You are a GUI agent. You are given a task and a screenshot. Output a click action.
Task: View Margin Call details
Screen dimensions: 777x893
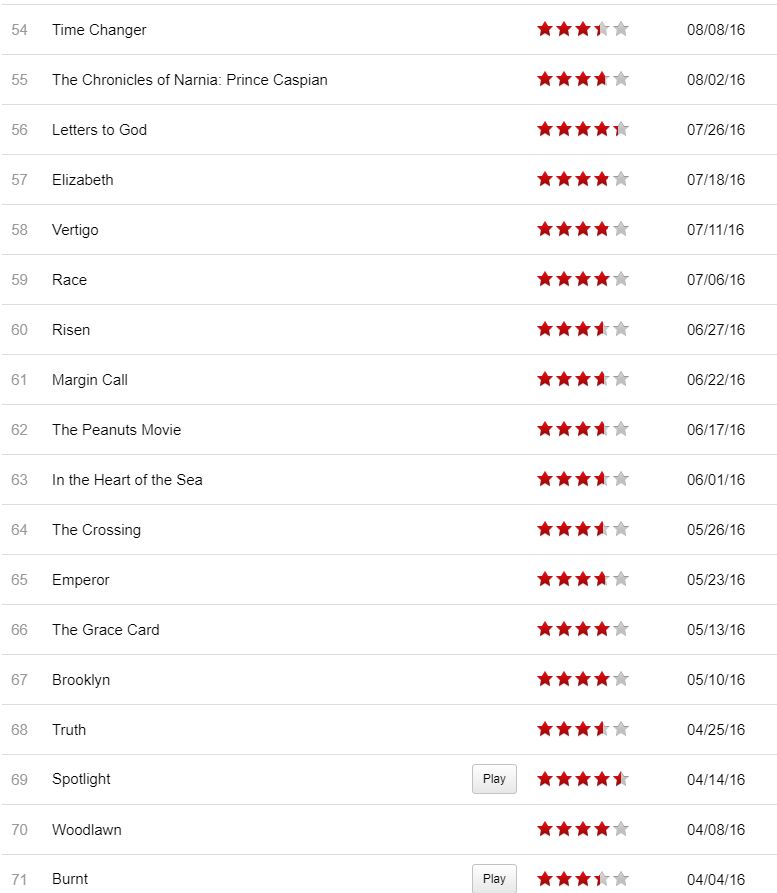pos(90,380)
